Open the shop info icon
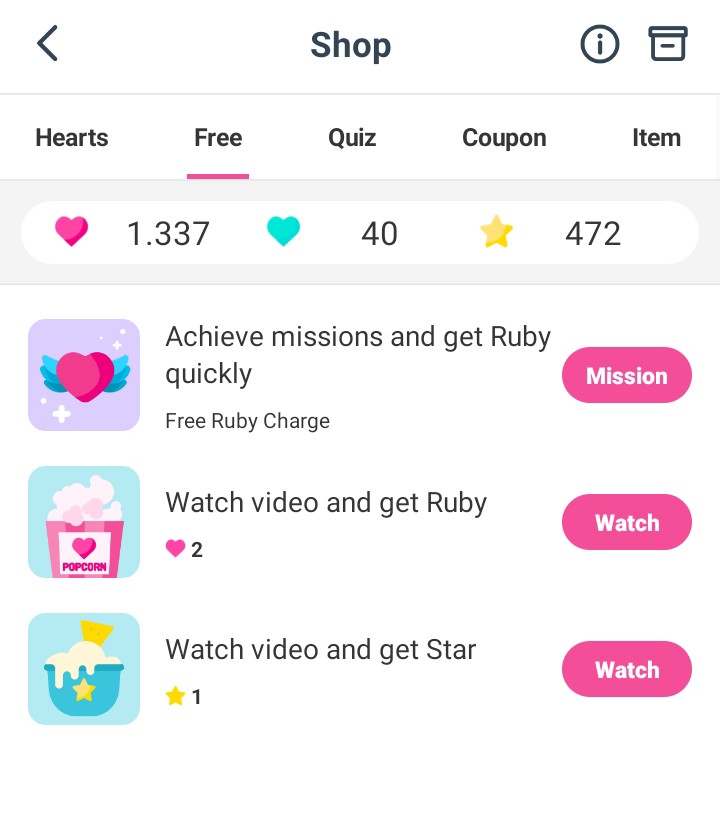The width and height of the screenshot is (720, 819). tap(600, 44)
